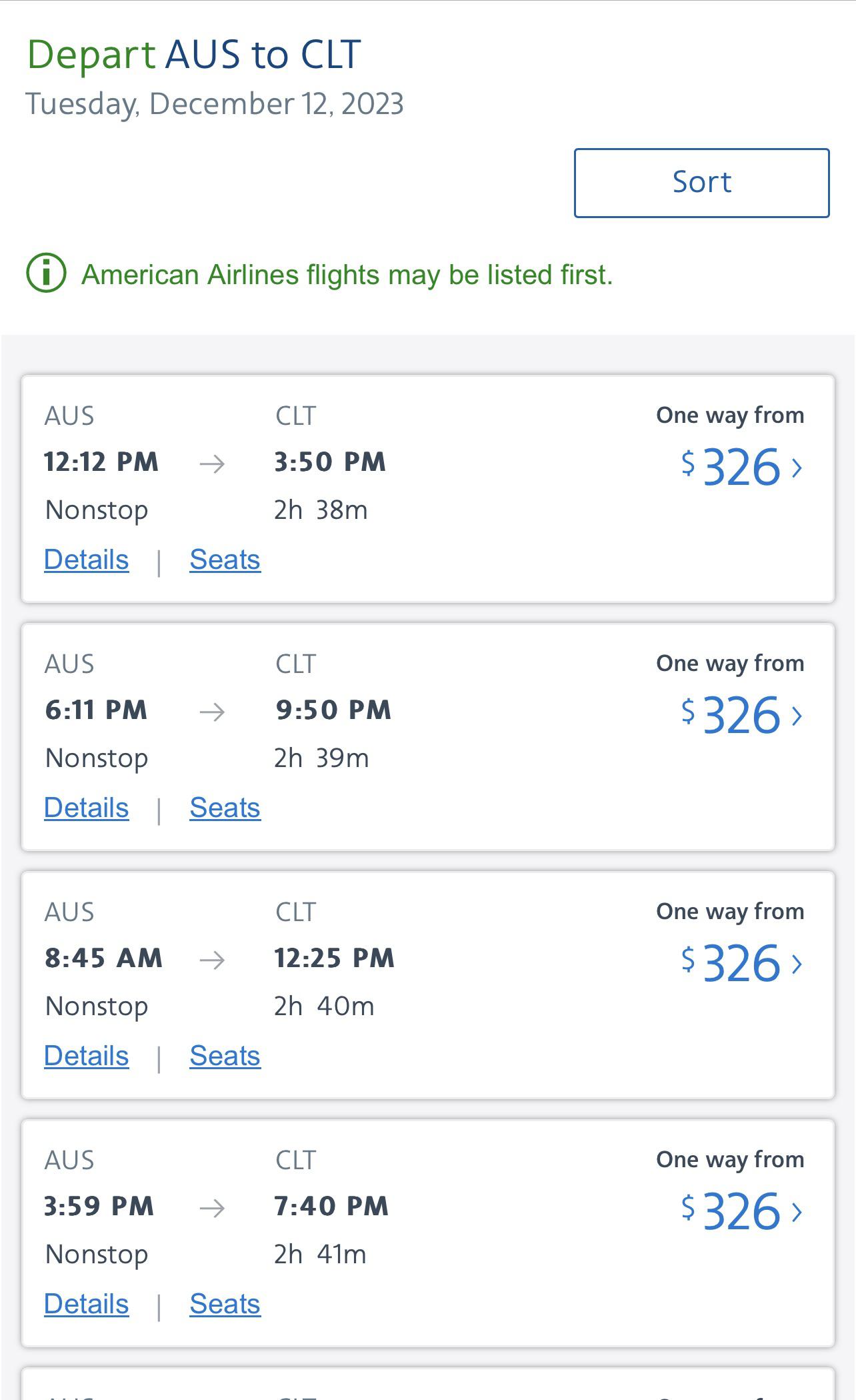856x1400 pixels.
Task: Select the first flight card from AUS
Action: [x=428, y=488]
